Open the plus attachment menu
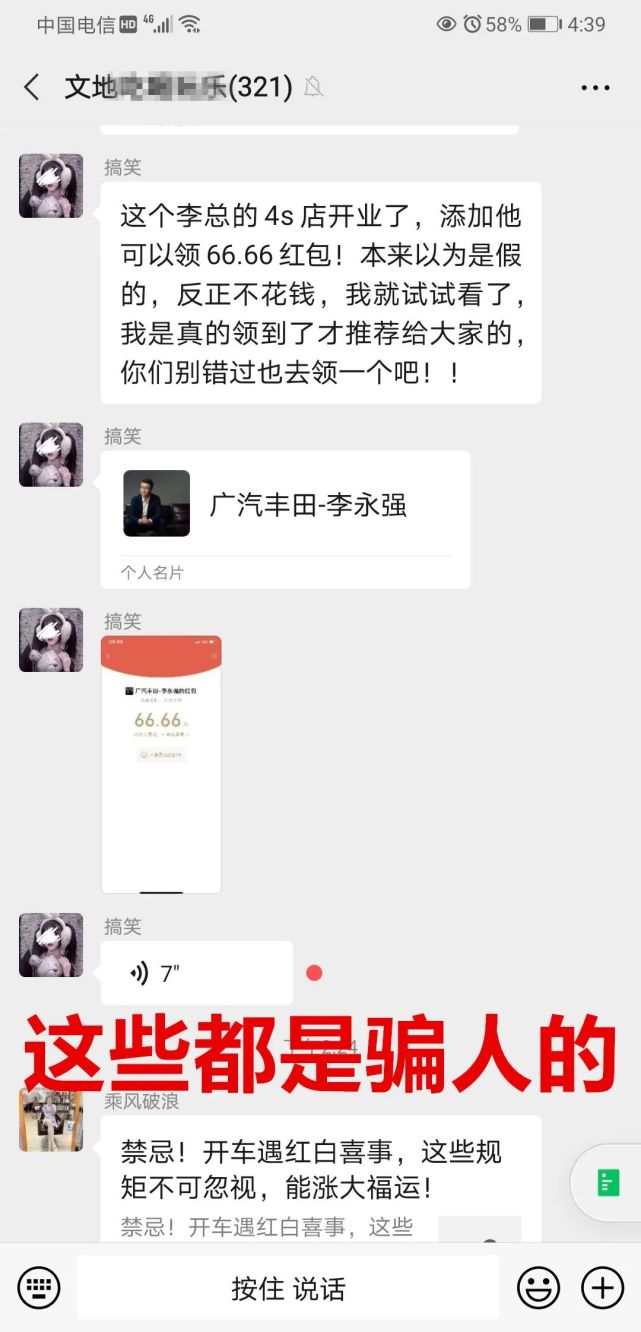 pyautogui.click(x=602, y=1288)
